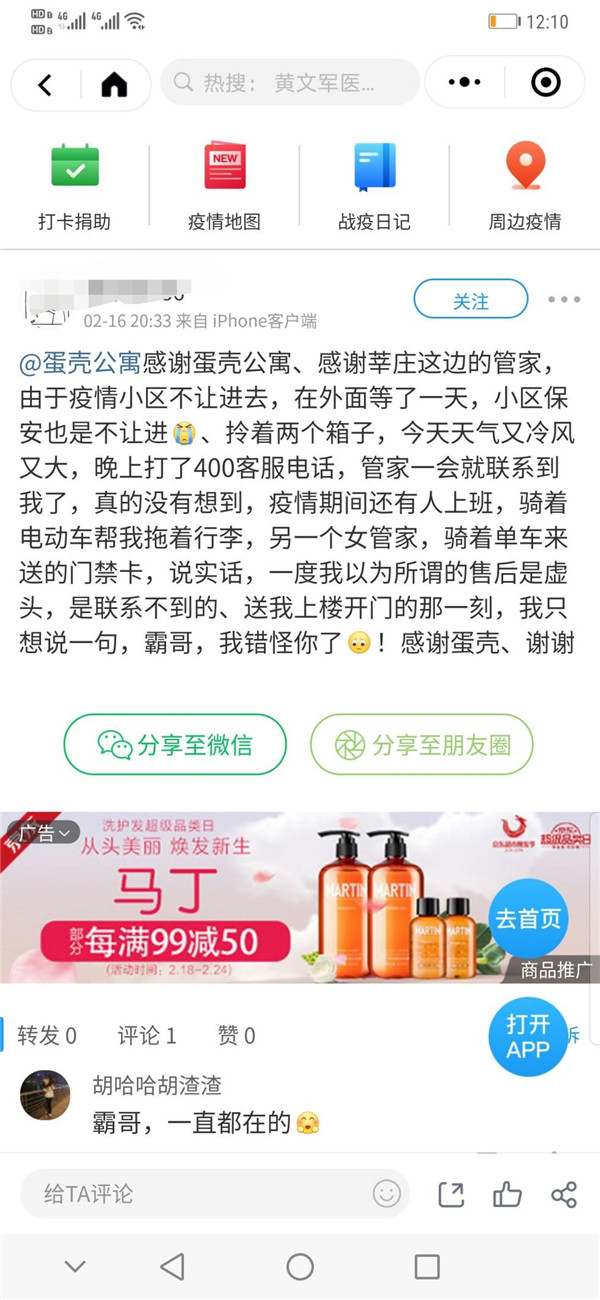Open the @蛋壳公寓 mention link

coord(82,362)
